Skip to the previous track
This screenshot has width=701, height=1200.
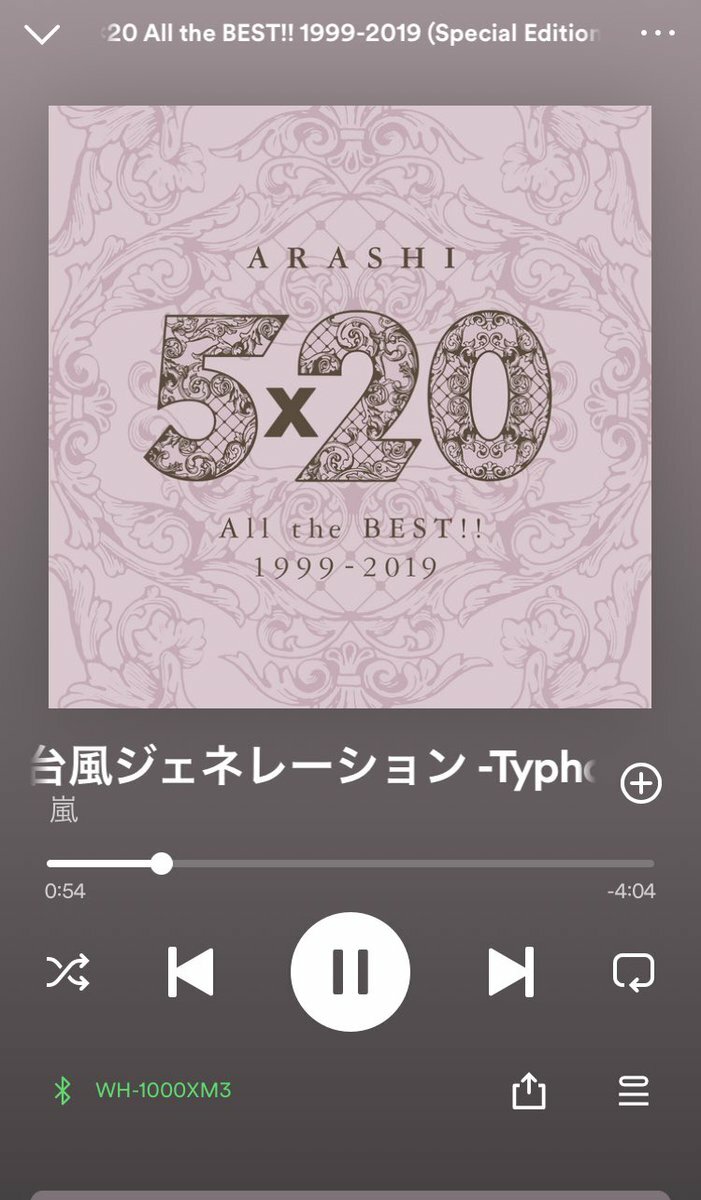[x=190, y=971]
